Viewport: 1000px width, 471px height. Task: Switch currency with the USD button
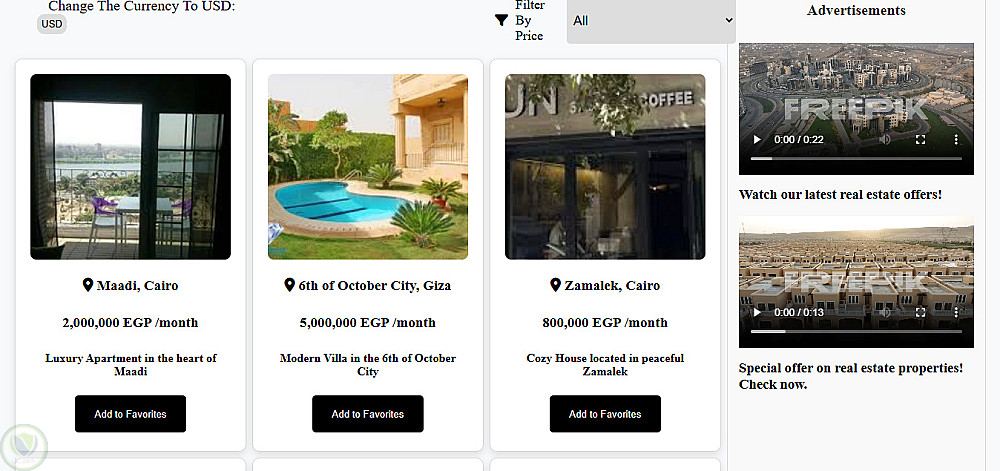(x=52, y=24)
